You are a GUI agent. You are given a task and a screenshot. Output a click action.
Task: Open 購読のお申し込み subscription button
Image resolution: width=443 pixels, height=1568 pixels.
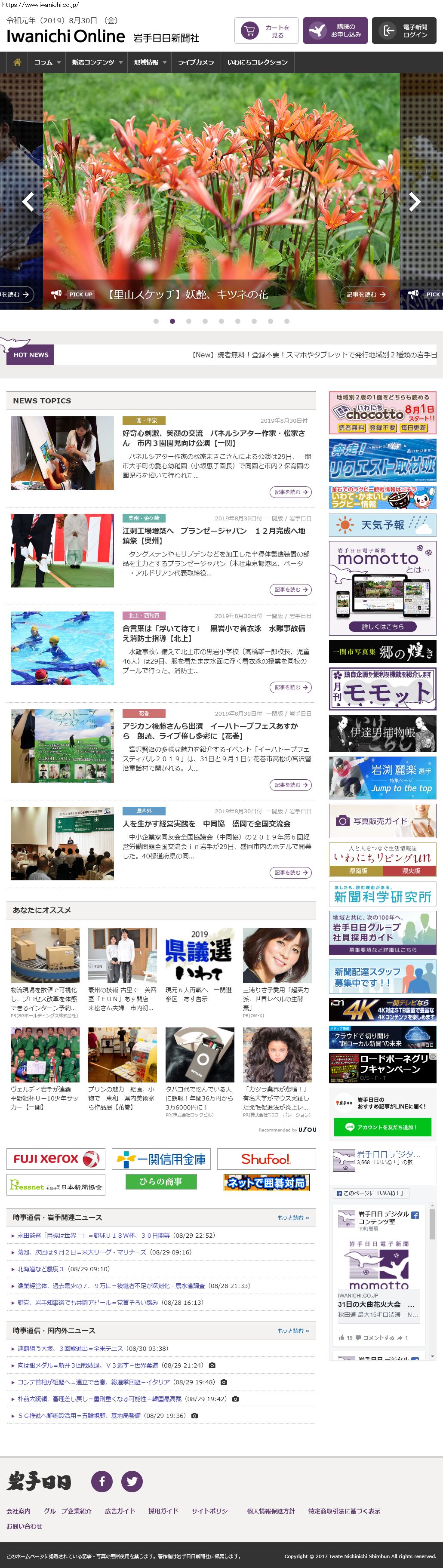tap(335, 31)
